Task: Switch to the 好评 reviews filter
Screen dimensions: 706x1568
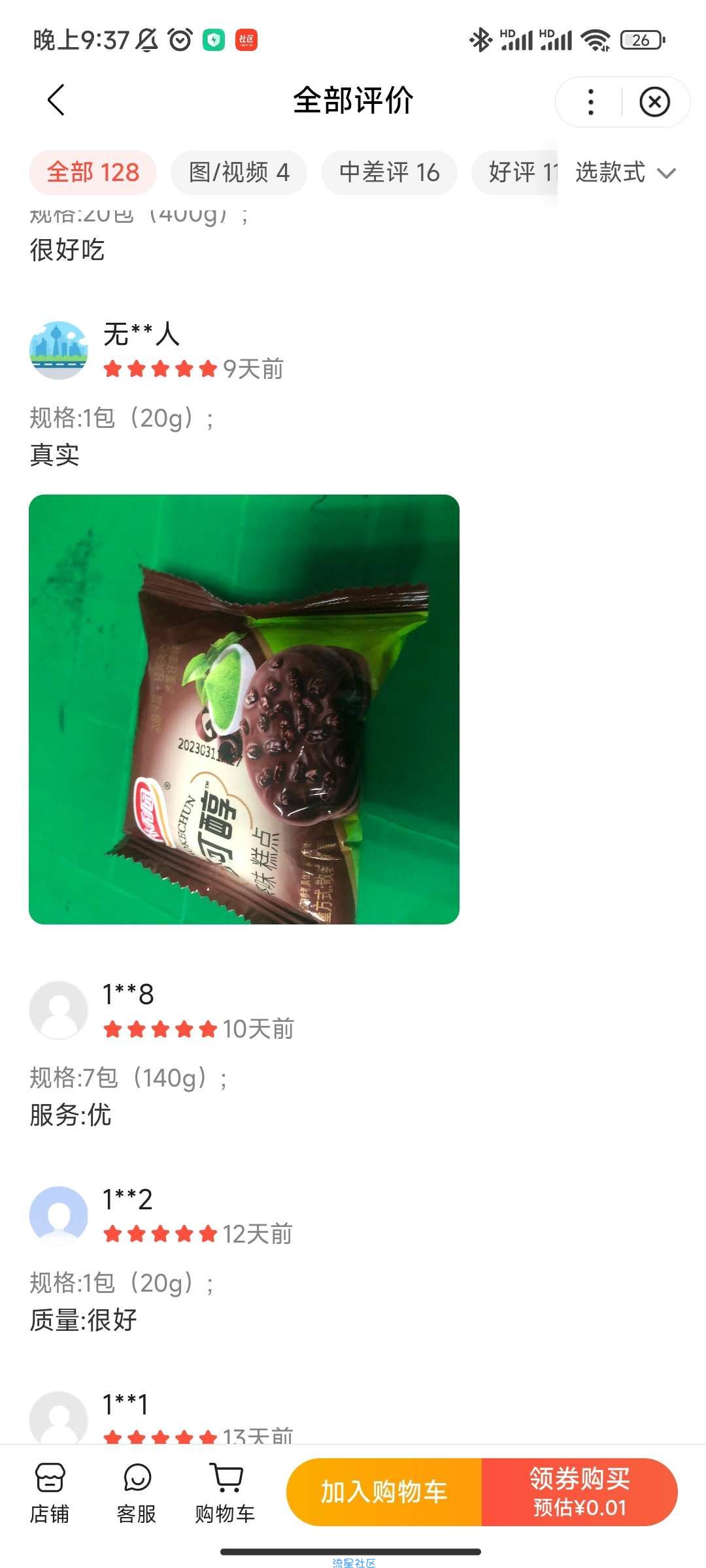Action: click(515, 172)
